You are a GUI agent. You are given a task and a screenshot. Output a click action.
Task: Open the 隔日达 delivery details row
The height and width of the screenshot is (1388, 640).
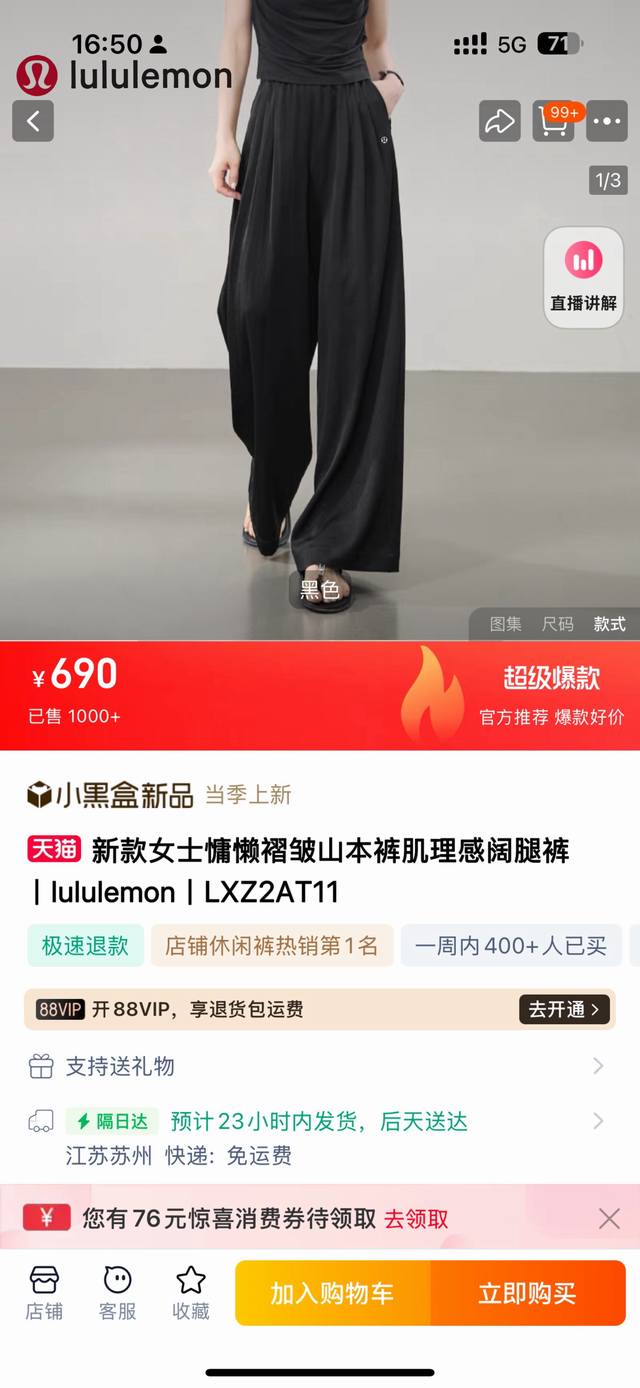[320, 1122]
